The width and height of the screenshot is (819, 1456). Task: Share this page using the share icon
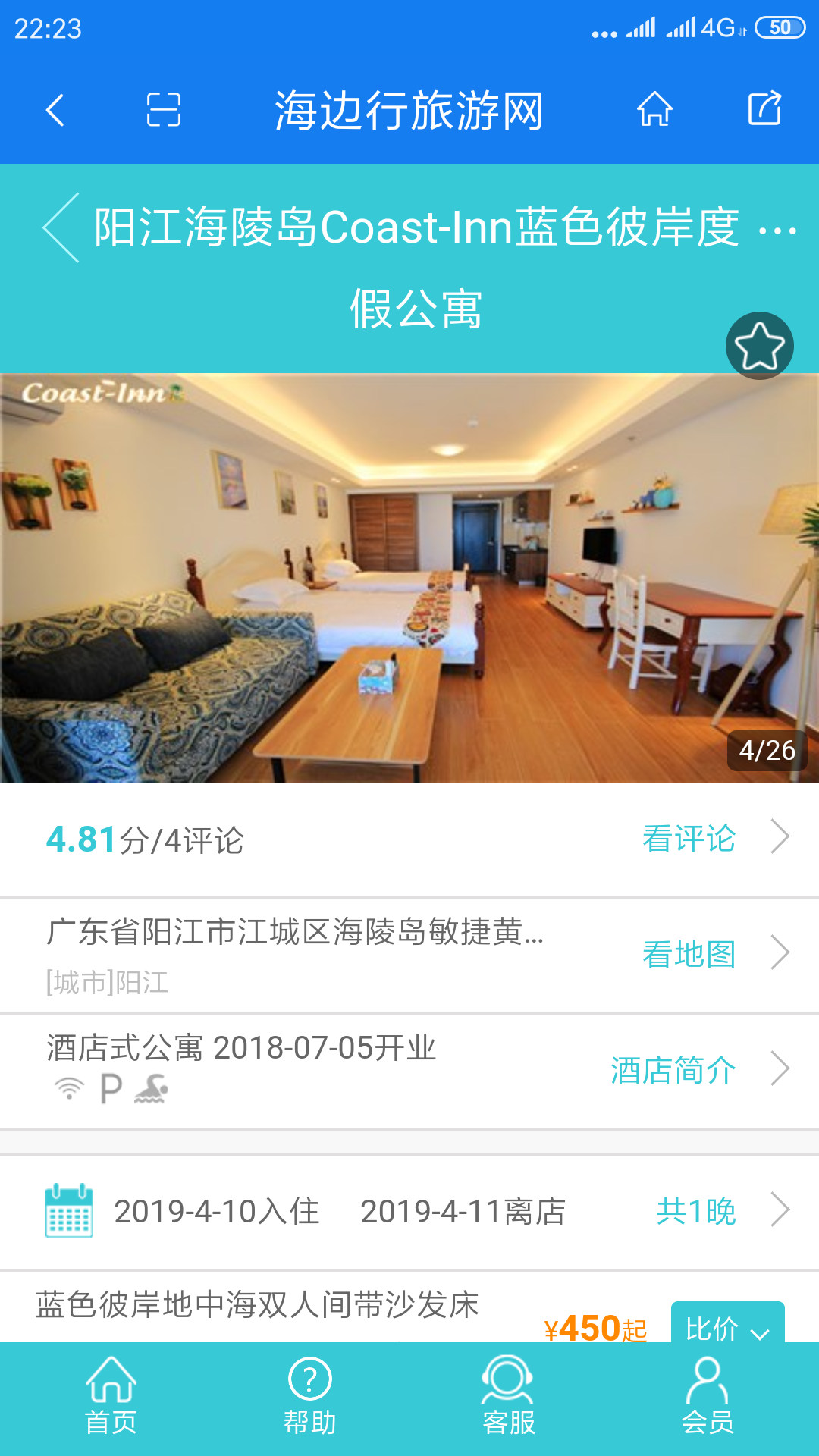pyautogui.click(x=764, y=109)
